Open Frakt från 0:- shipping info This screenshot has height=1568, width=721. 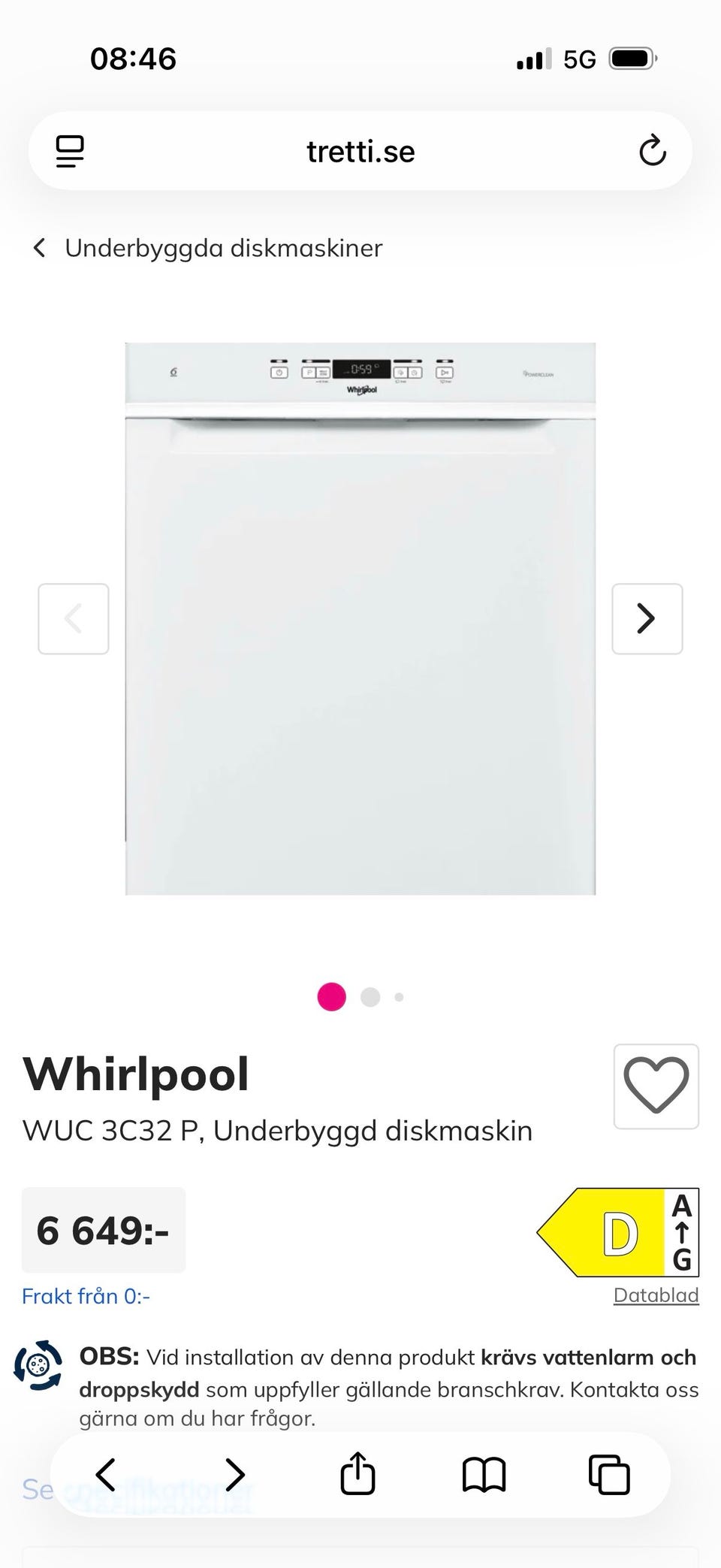coord(86,1296)
